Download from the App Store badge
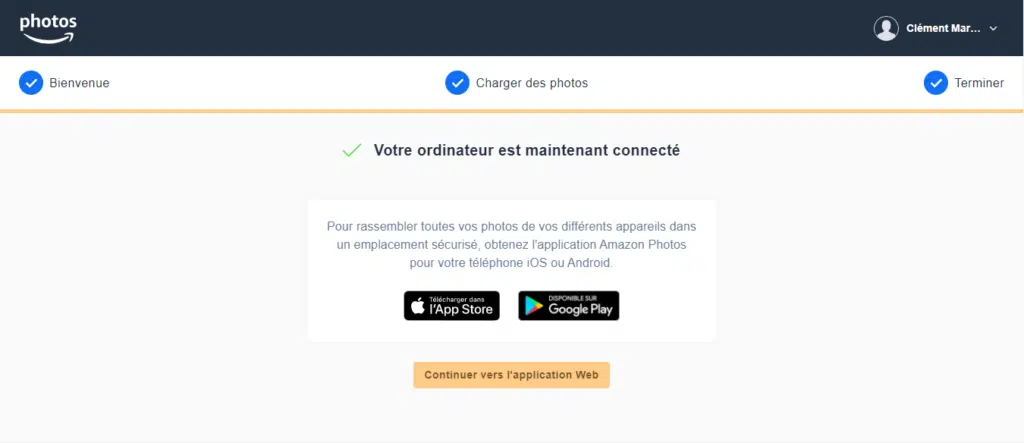The width and height of the screenshot is (1024, 443). tap(451, 306)
